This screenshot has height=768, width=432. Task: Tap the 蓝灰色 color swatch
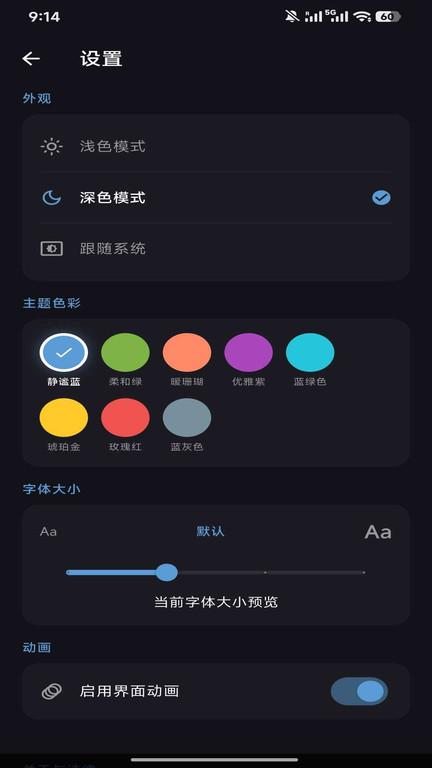(187, 417)
